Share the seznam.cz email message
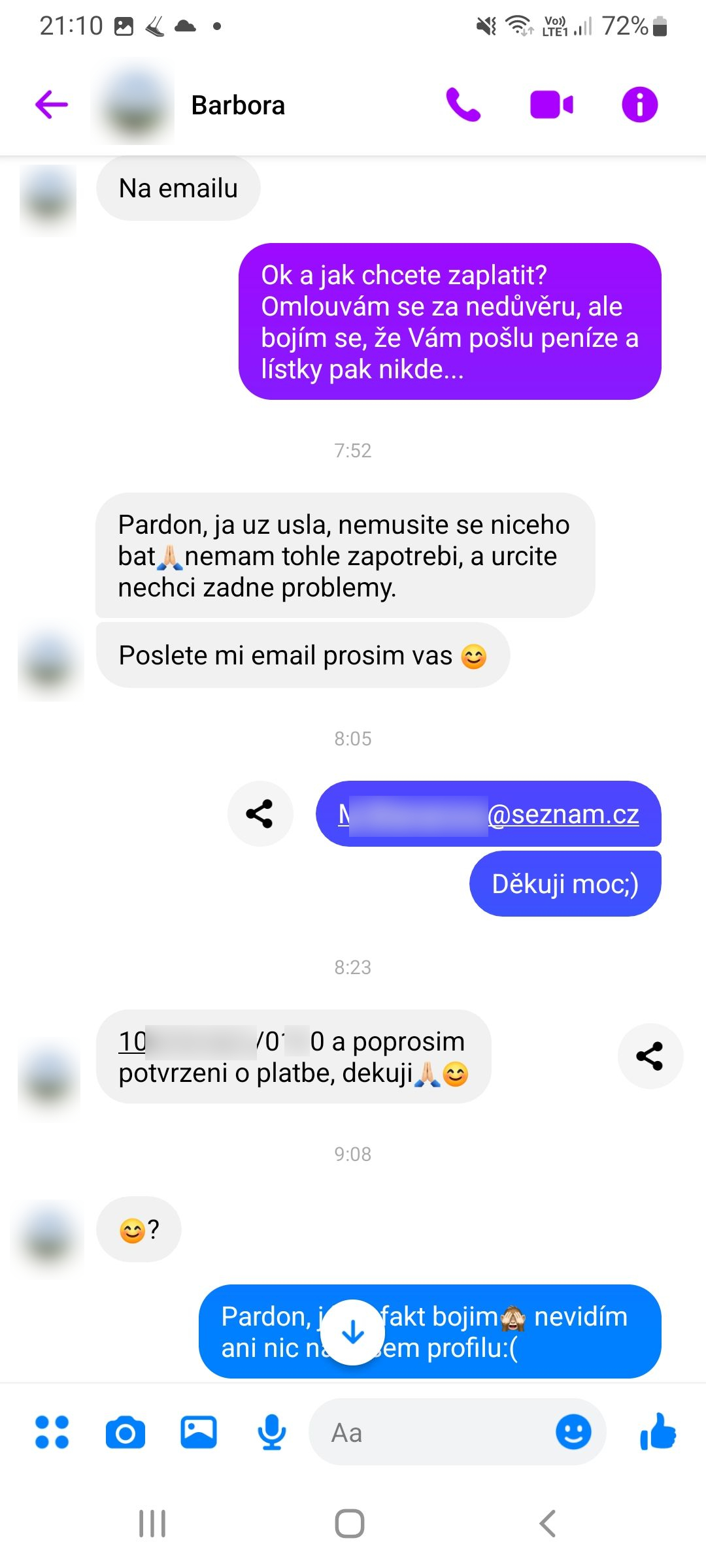 pos(260,813)
